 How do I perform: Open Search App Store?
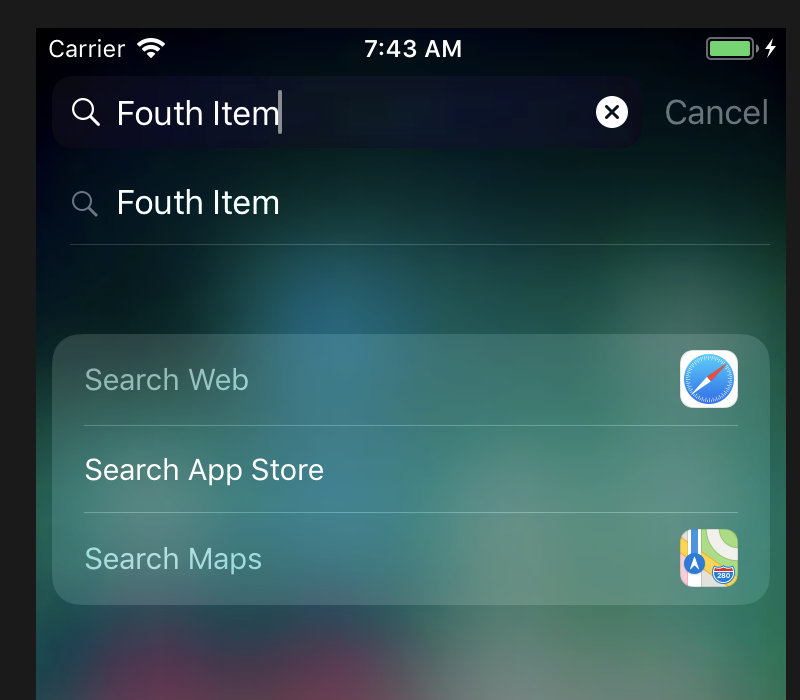pyautogui.click(x=410, y=470)
